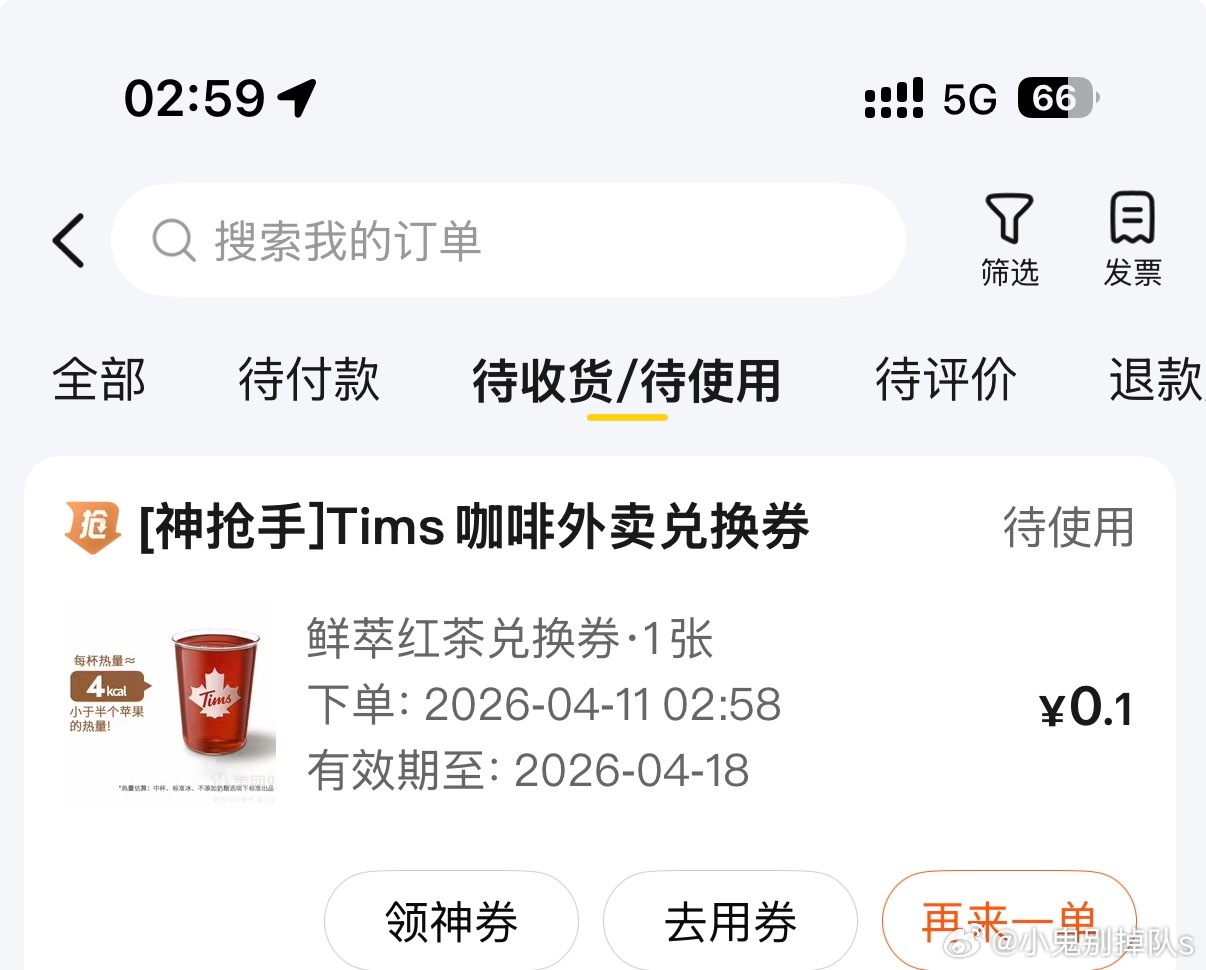Tap the 领神券 button
The image size is (1206, 970).
451,922
